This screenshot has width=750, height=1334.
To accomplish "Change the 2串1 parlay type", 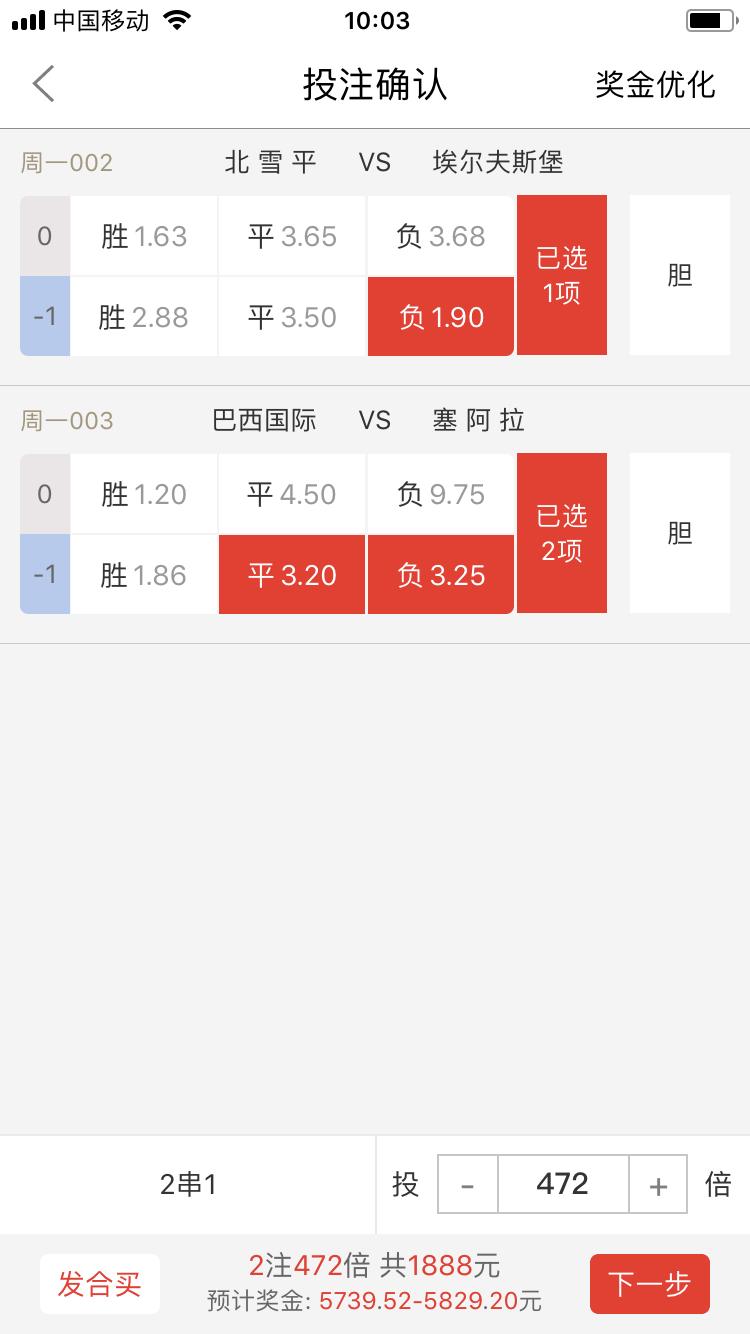I will coord(188,1185).
